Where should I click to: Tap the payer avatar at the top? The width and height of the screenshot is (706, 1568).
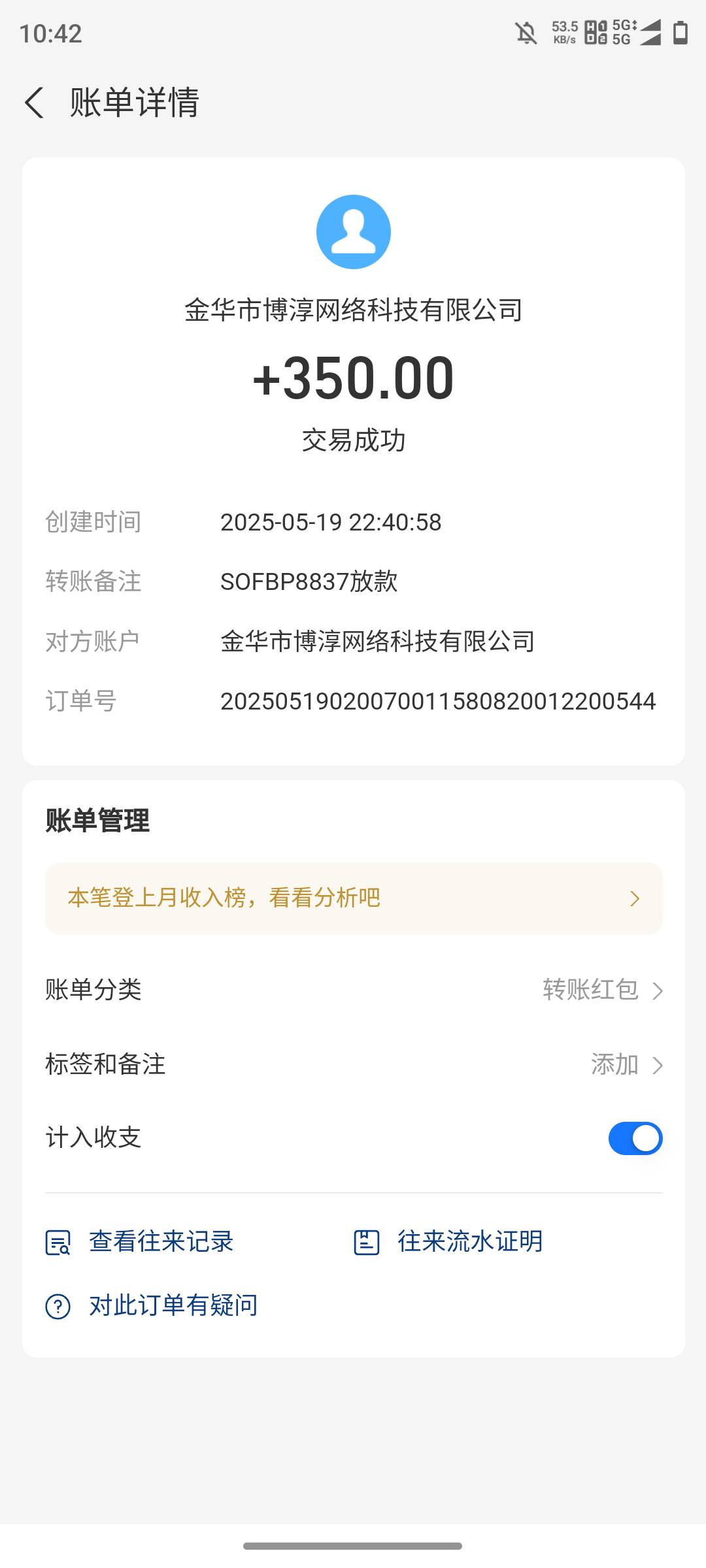pos(354,232)
